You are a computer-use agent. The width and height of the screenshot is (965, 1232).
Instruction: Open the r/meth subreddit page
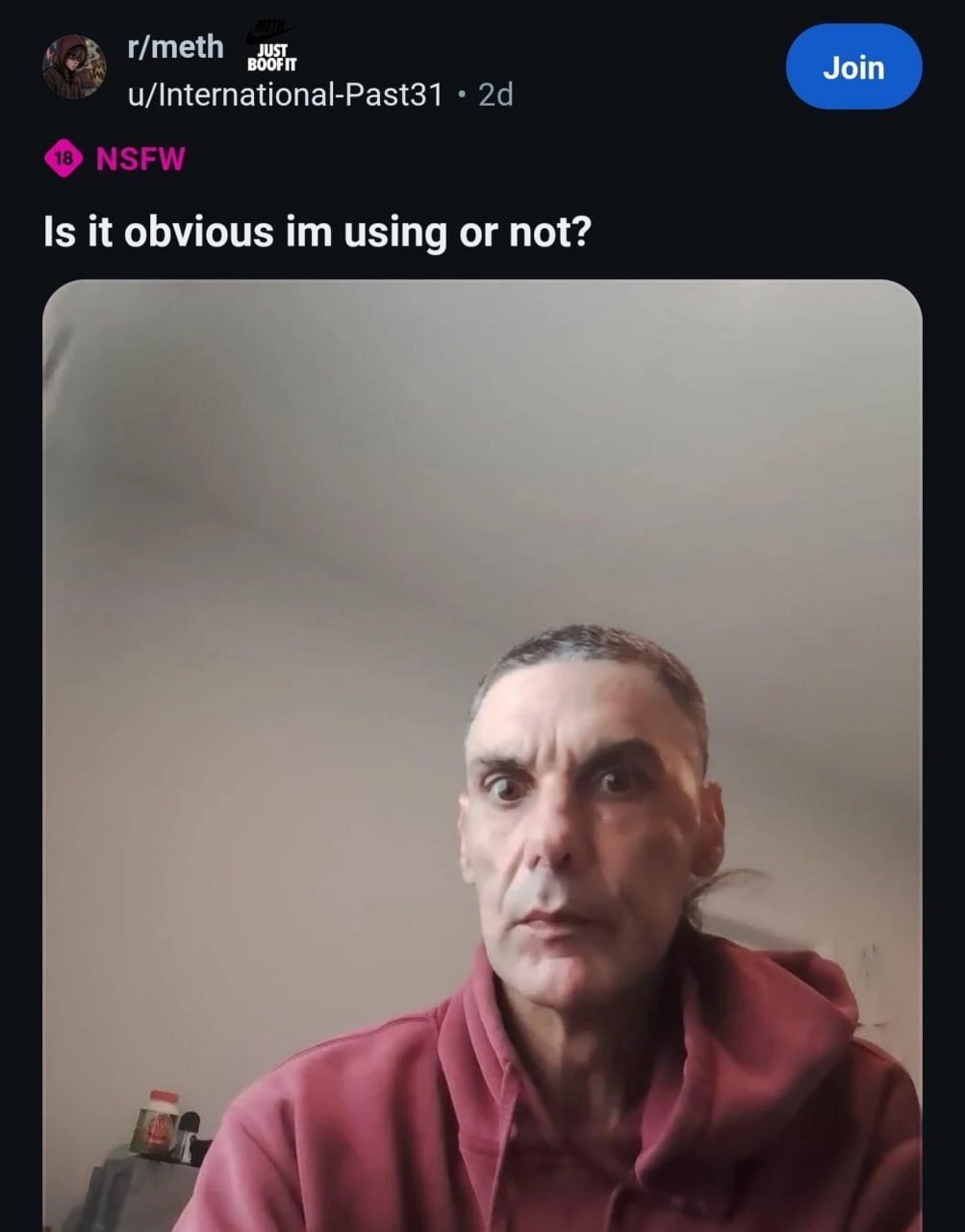(x=175, y=47)
